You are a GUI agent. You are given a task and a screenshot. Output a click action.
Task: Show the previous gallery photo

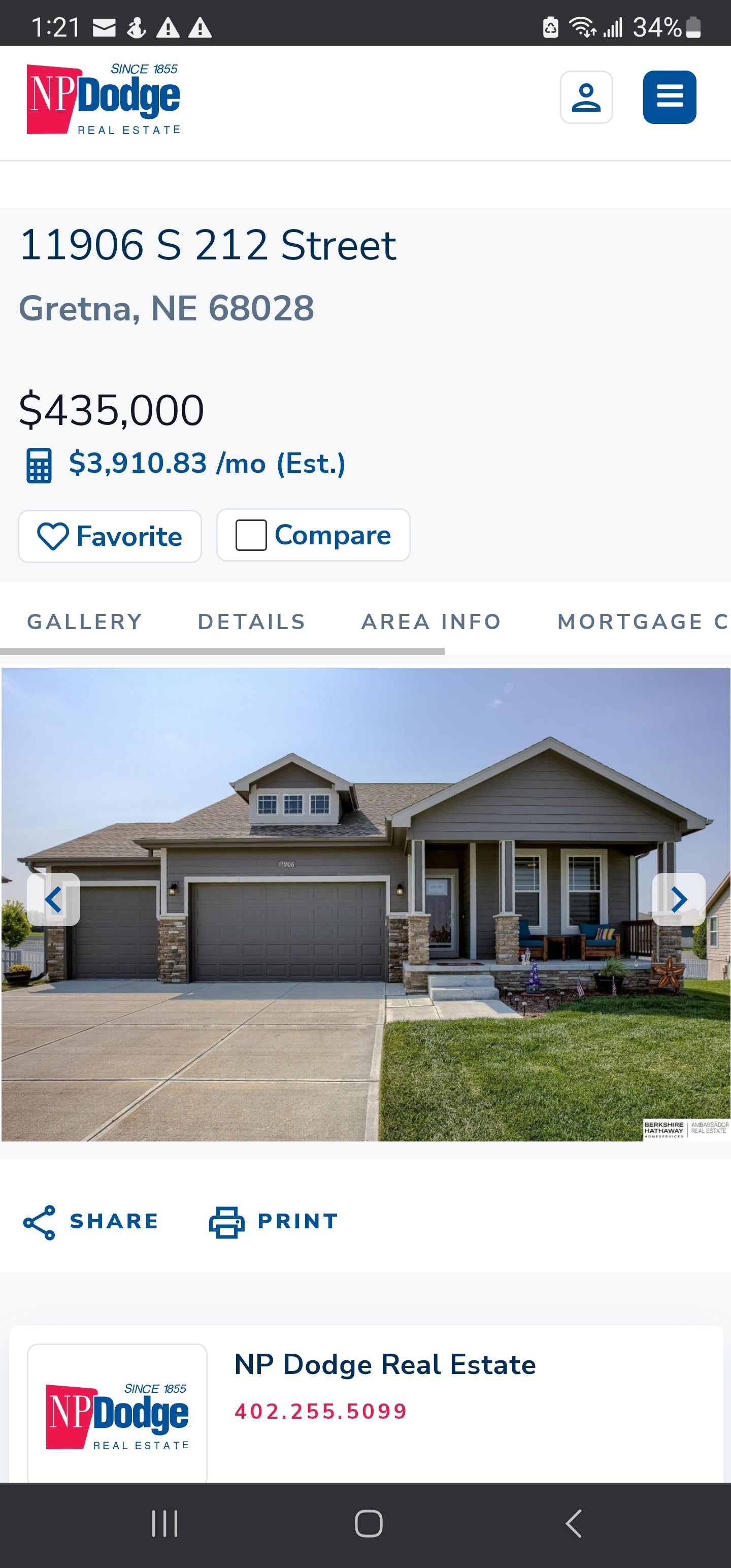[x=54, y=899]
